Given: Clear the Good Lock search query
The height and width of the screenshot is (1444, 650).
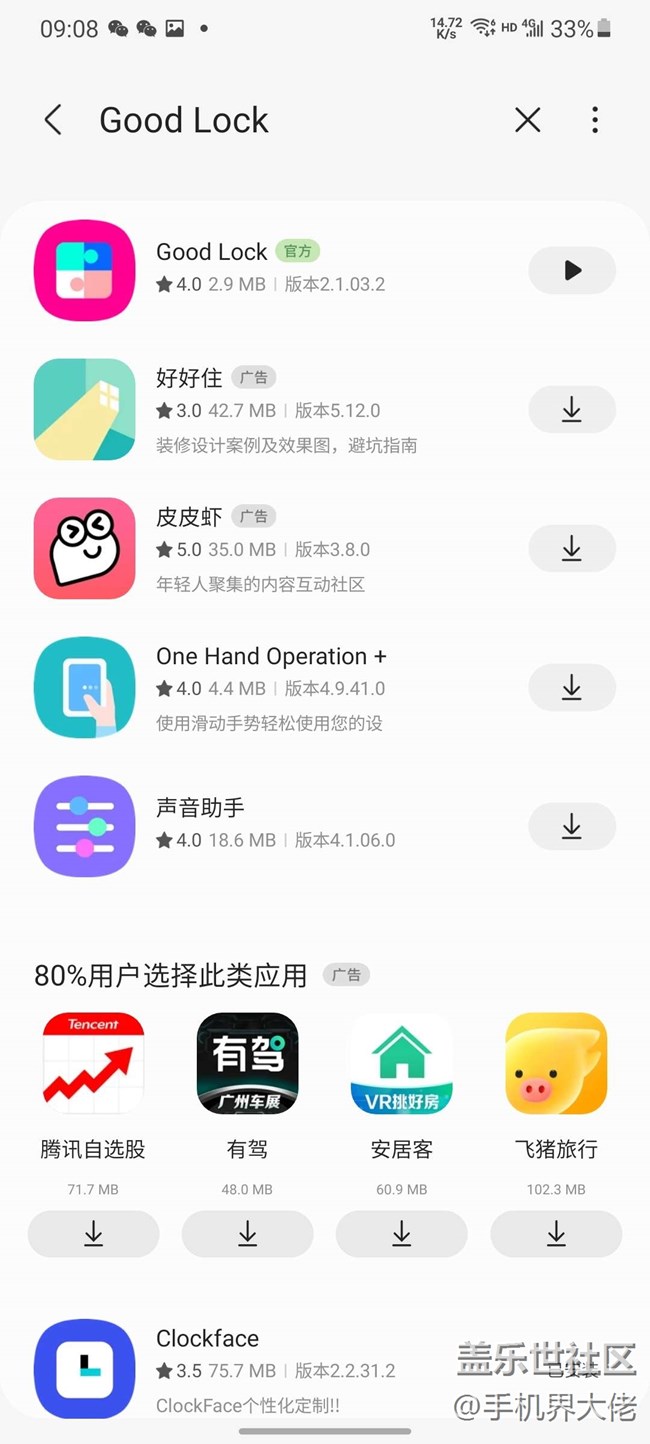Looking at the screenshot, I should (x=527, y=120).
